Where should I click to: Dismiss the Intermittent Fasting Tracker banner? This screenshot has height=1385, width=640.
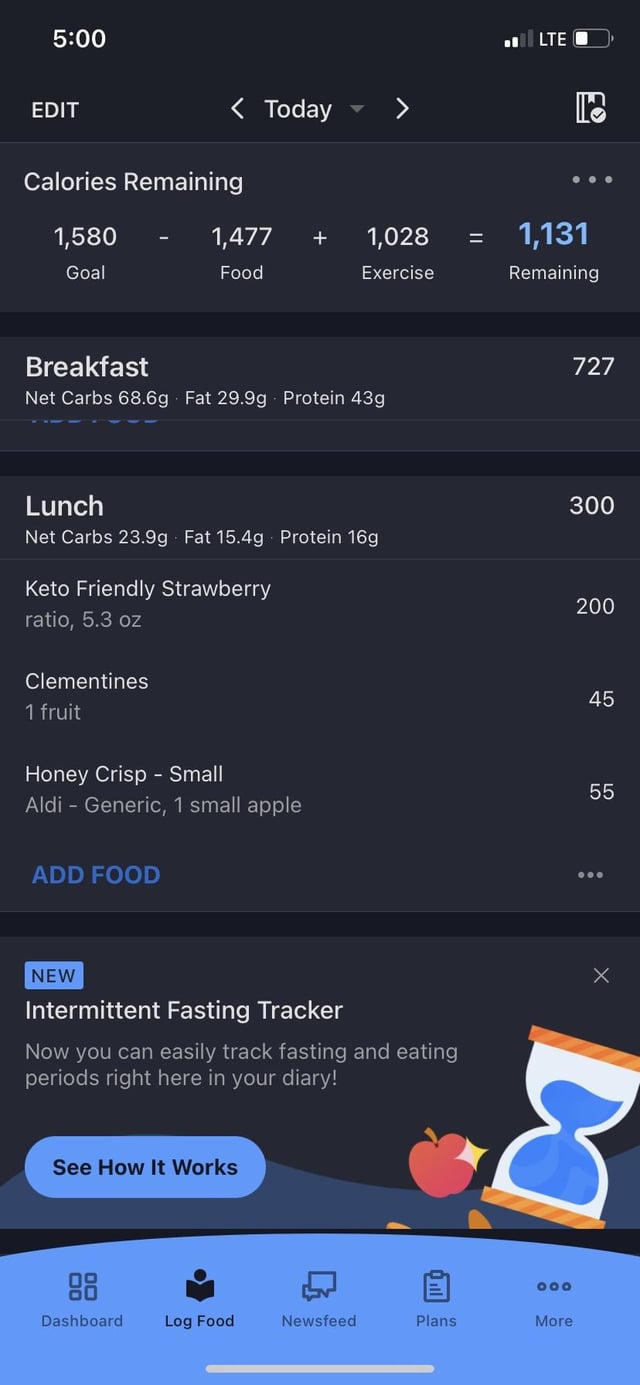601,975
